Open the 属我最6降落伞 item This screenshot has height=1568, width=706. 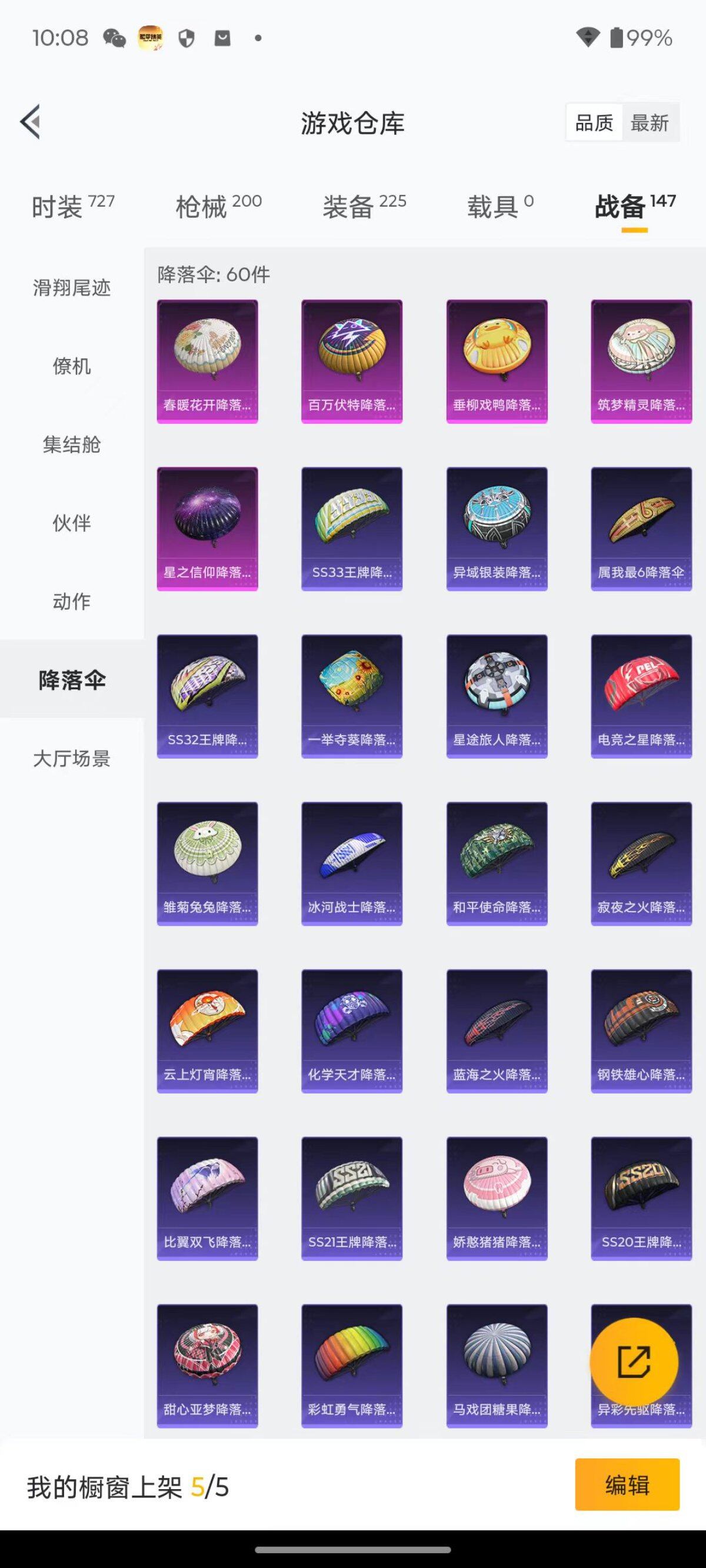click(641, 529)
